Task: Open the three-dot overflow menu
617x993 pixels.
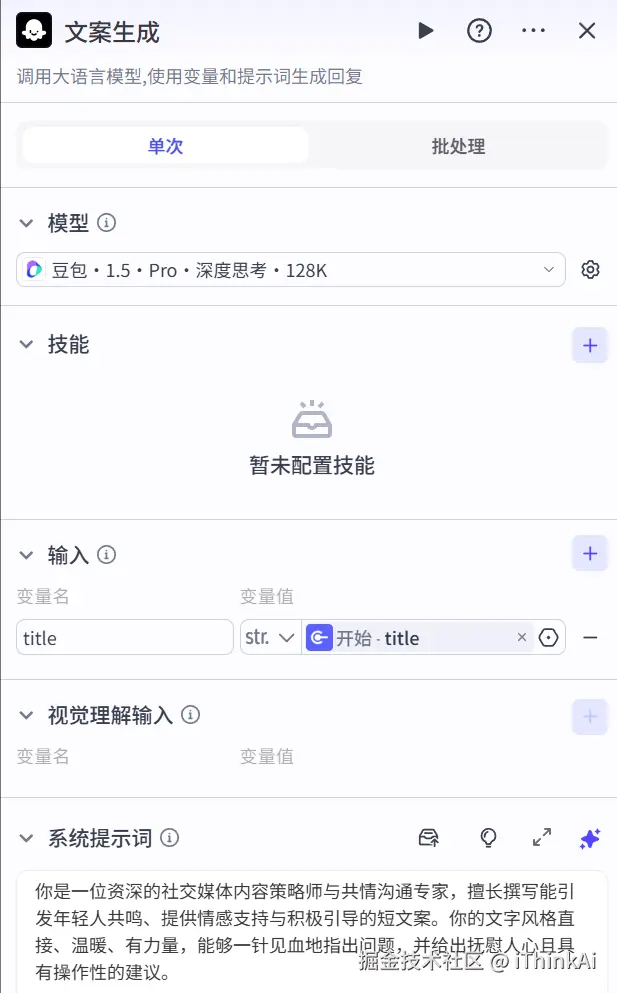Action: tap(533, 30)
